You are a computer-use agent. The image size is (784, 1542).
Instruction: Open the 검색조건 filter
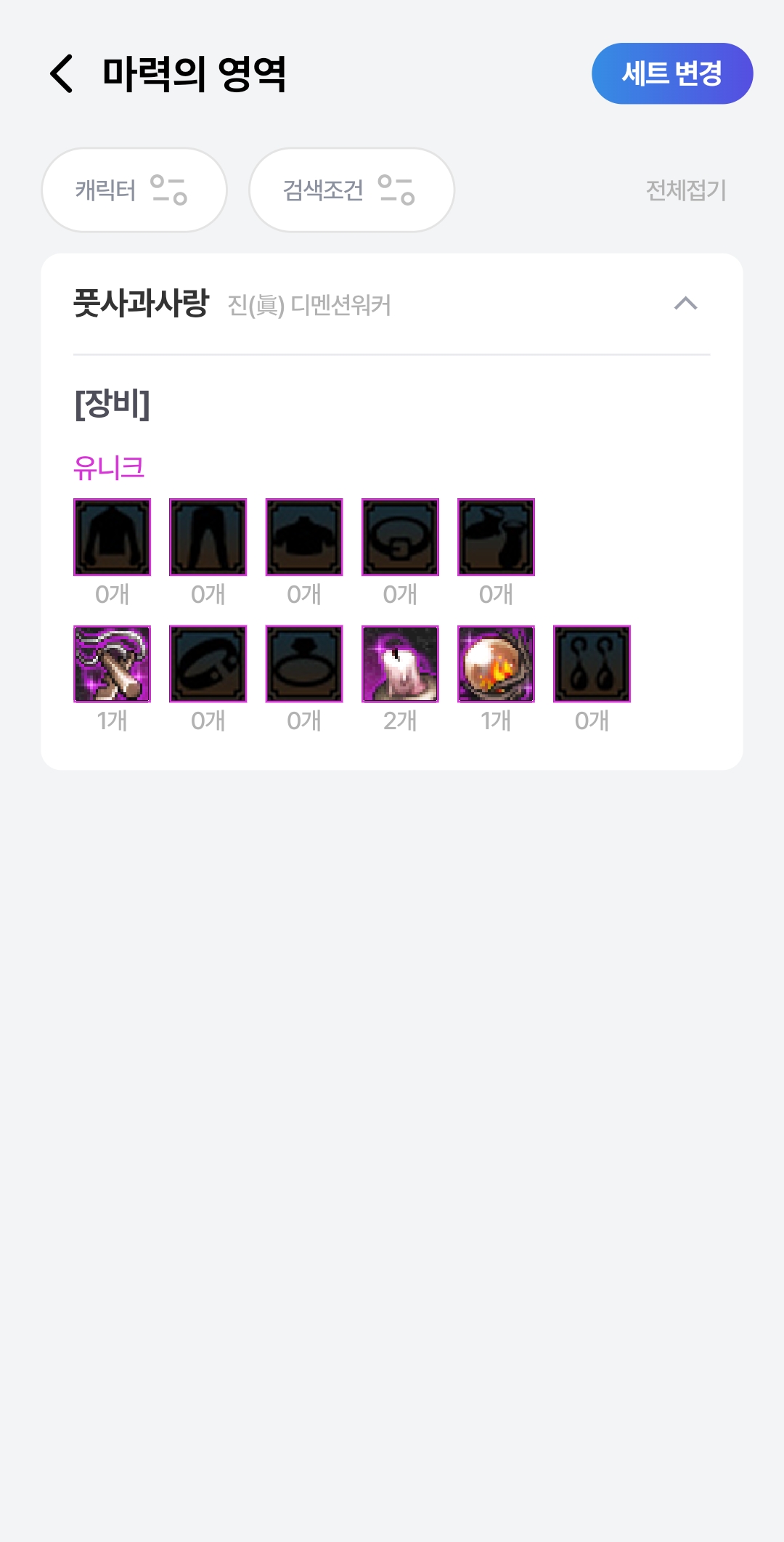pyautogui.click(x=351, y=190)
